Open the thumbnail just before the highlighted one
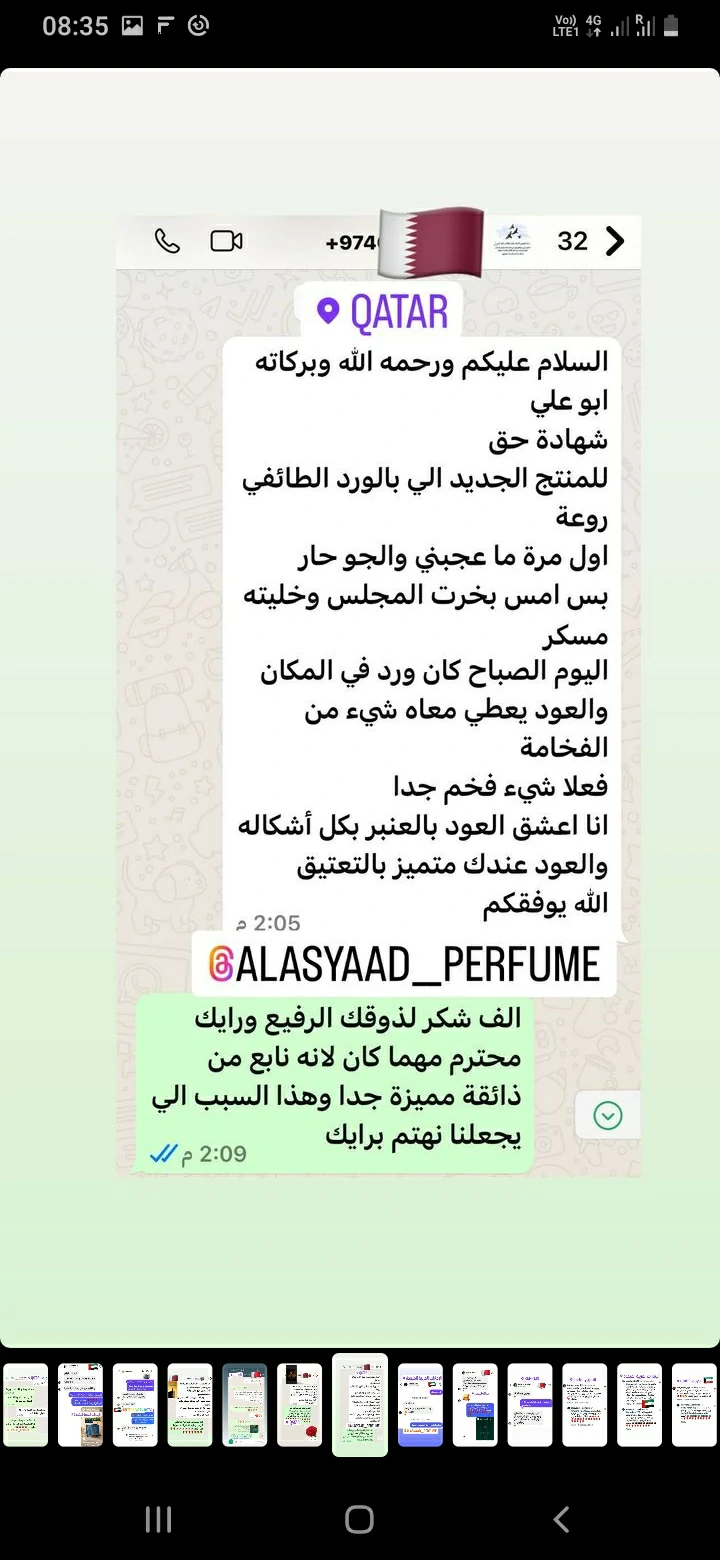This screenshot has width=720, height=1560. point(299,1404)
